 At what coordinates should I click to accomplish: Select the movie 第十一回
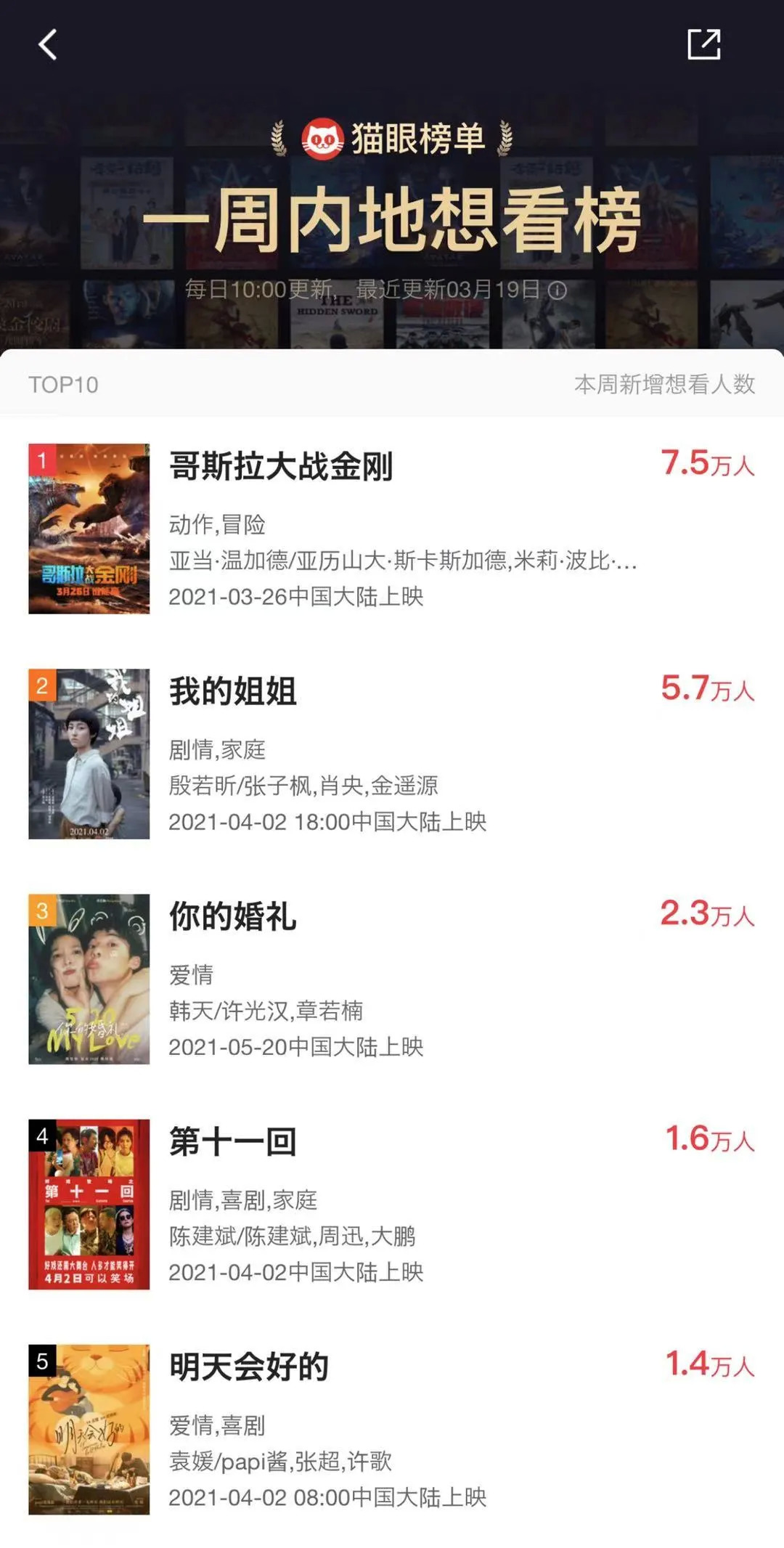(233, 1142)
